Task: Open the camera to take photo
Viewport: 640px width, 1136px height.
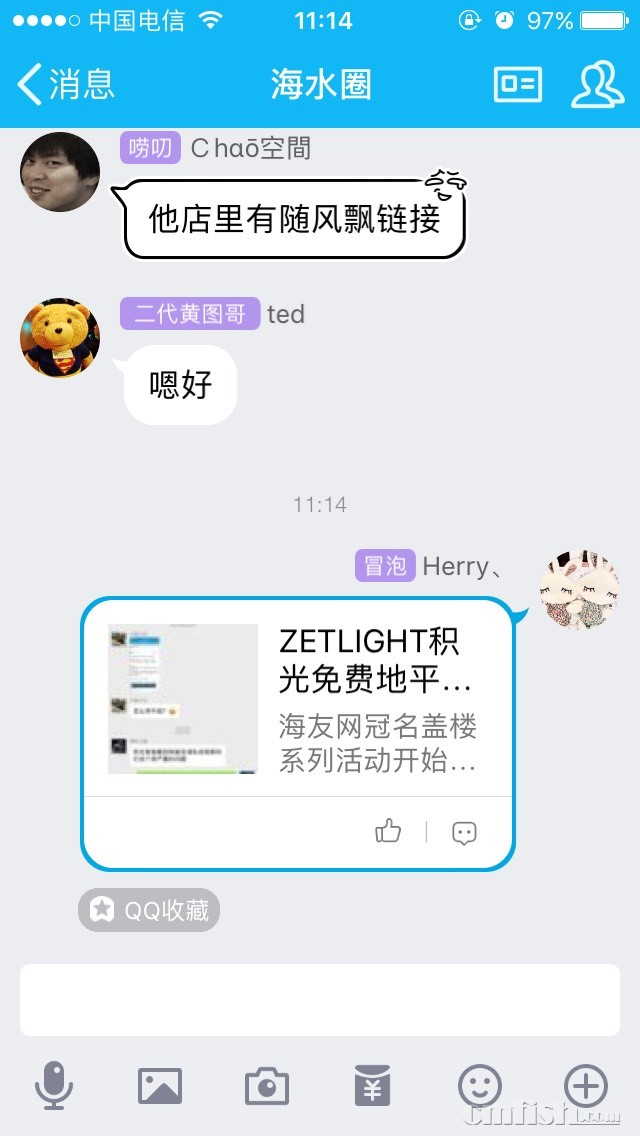Action: tap(267, 1086)
